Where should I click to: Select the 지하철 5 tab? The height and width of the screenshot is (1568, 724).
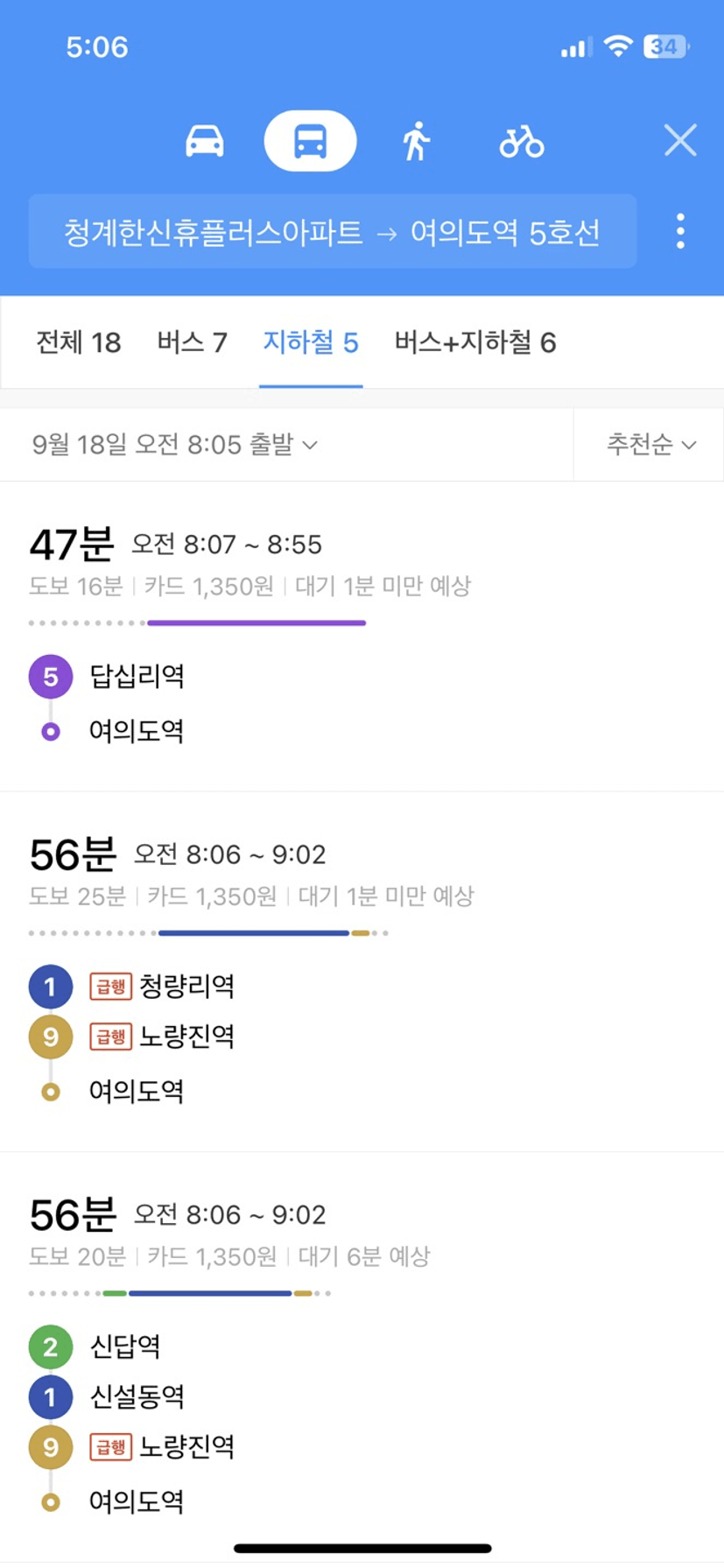pyautogui.click(x=311, y=342)
